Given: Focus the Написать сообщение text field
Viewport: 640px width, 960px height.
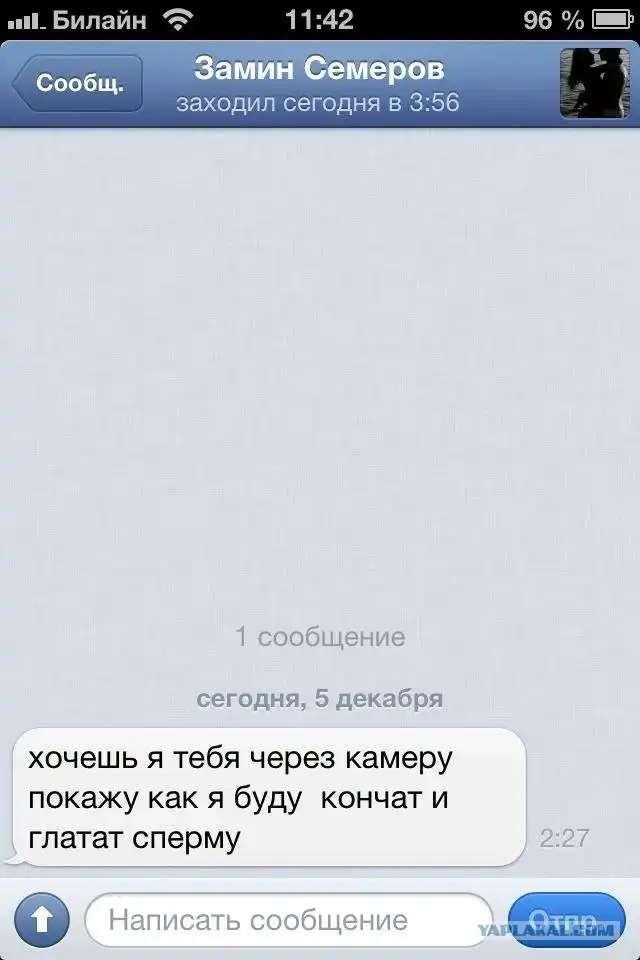Looking at the screenshot, I should click(x=290, y=921).
